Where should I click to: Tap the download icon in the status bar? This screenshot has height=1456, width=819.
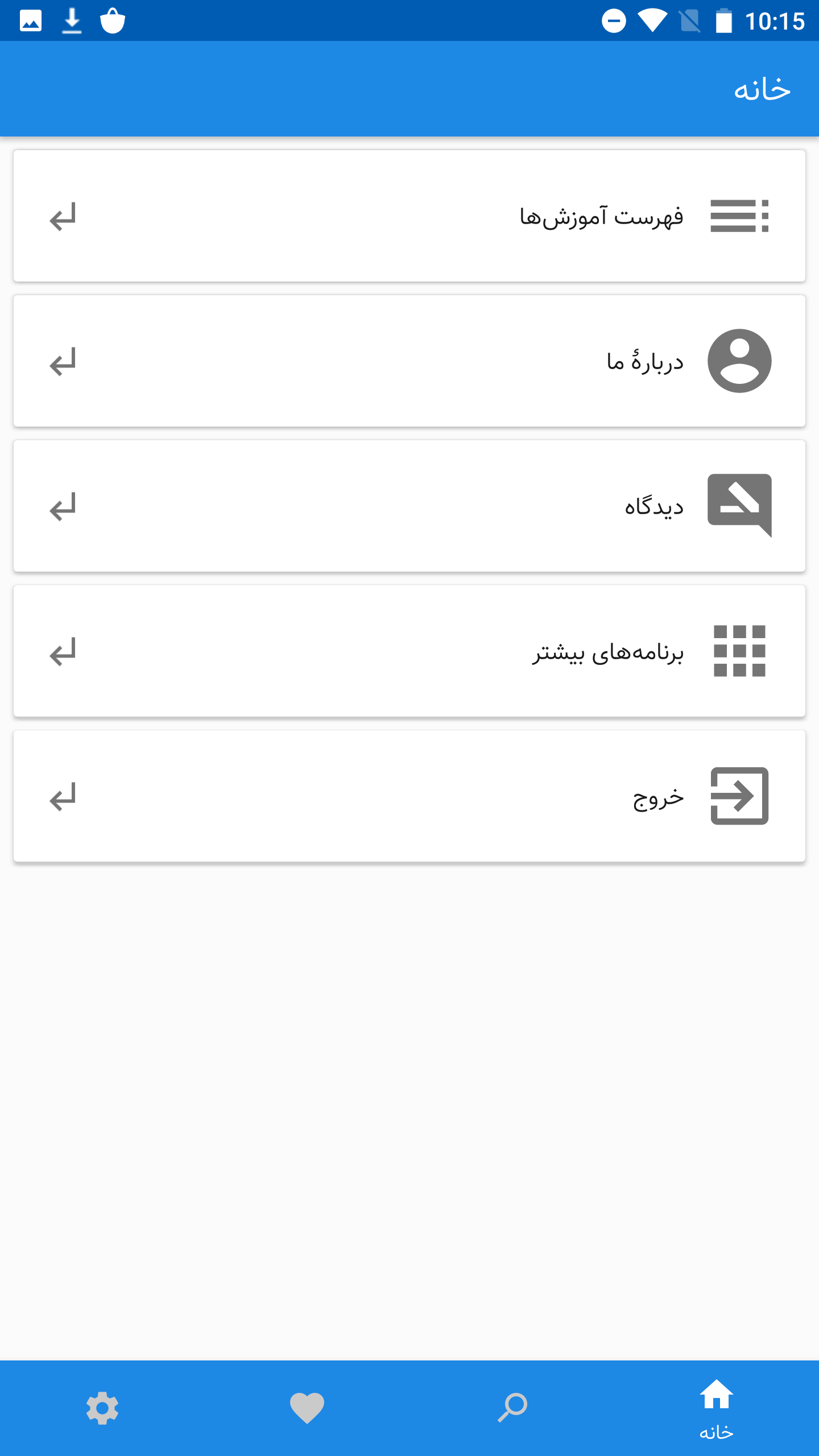(72, 20)
